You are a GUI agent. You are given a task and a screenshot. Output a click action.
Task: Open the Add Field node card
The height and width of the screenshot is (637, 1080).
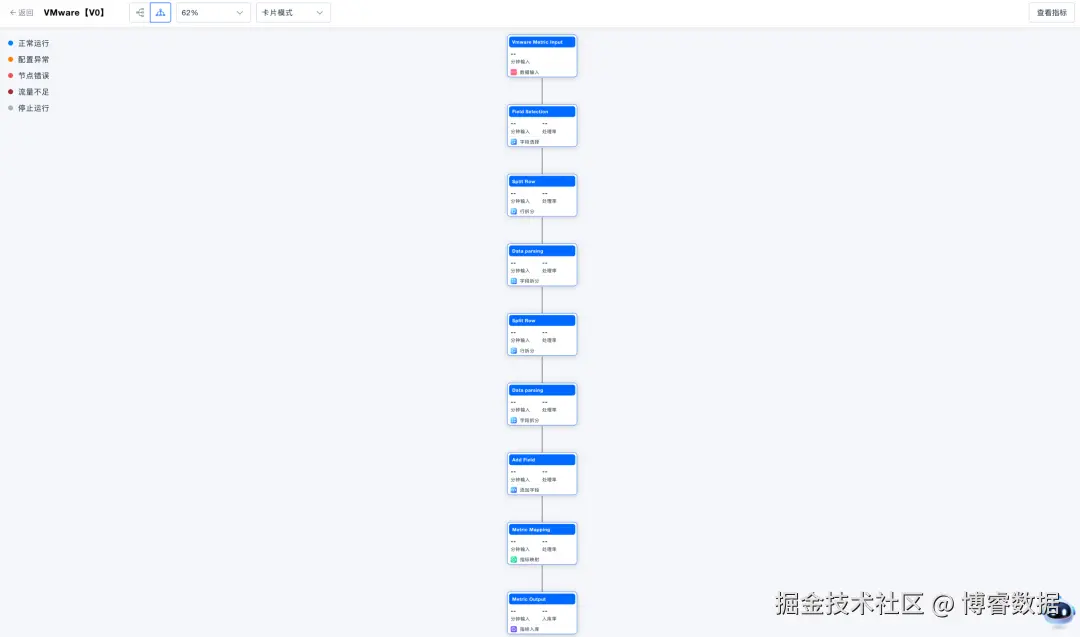[542, 474]
